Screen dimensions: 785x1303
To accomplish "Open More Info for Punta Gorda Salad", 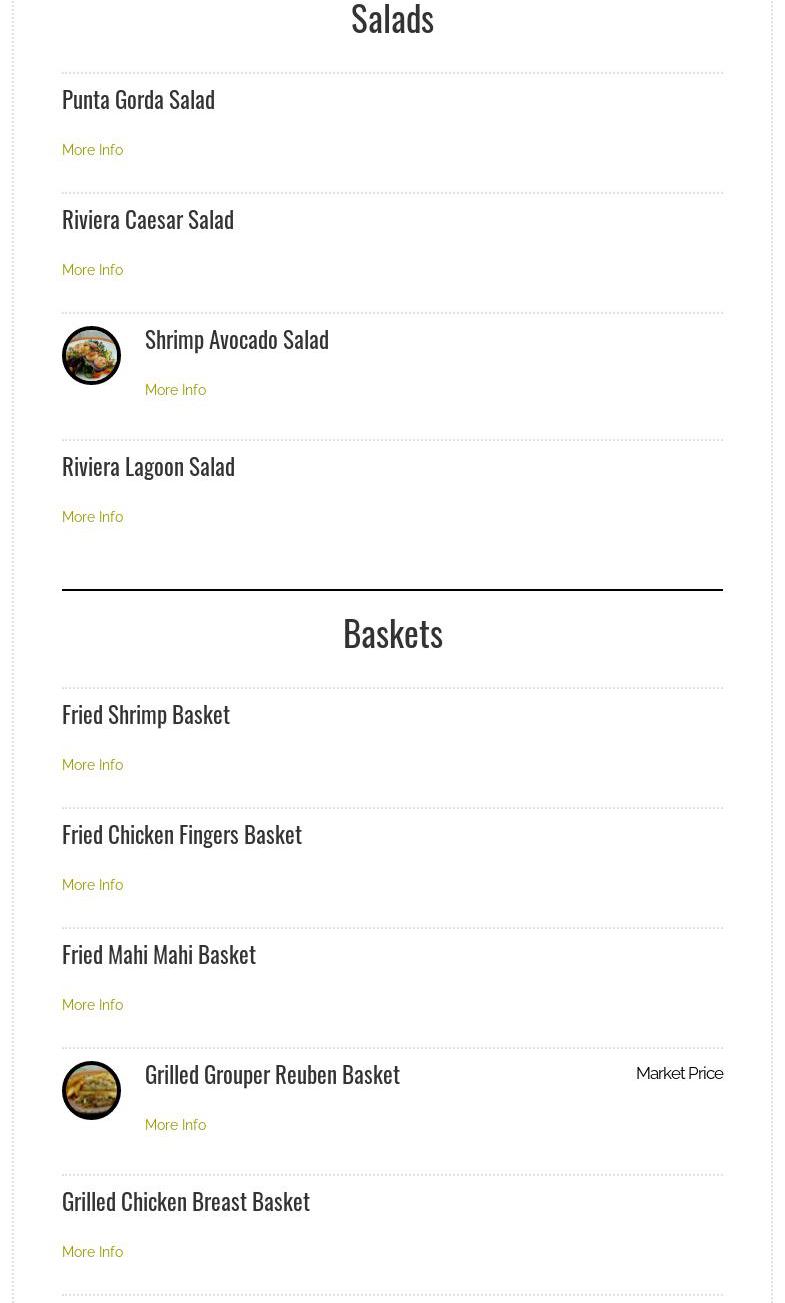I will tap(92, 150).
